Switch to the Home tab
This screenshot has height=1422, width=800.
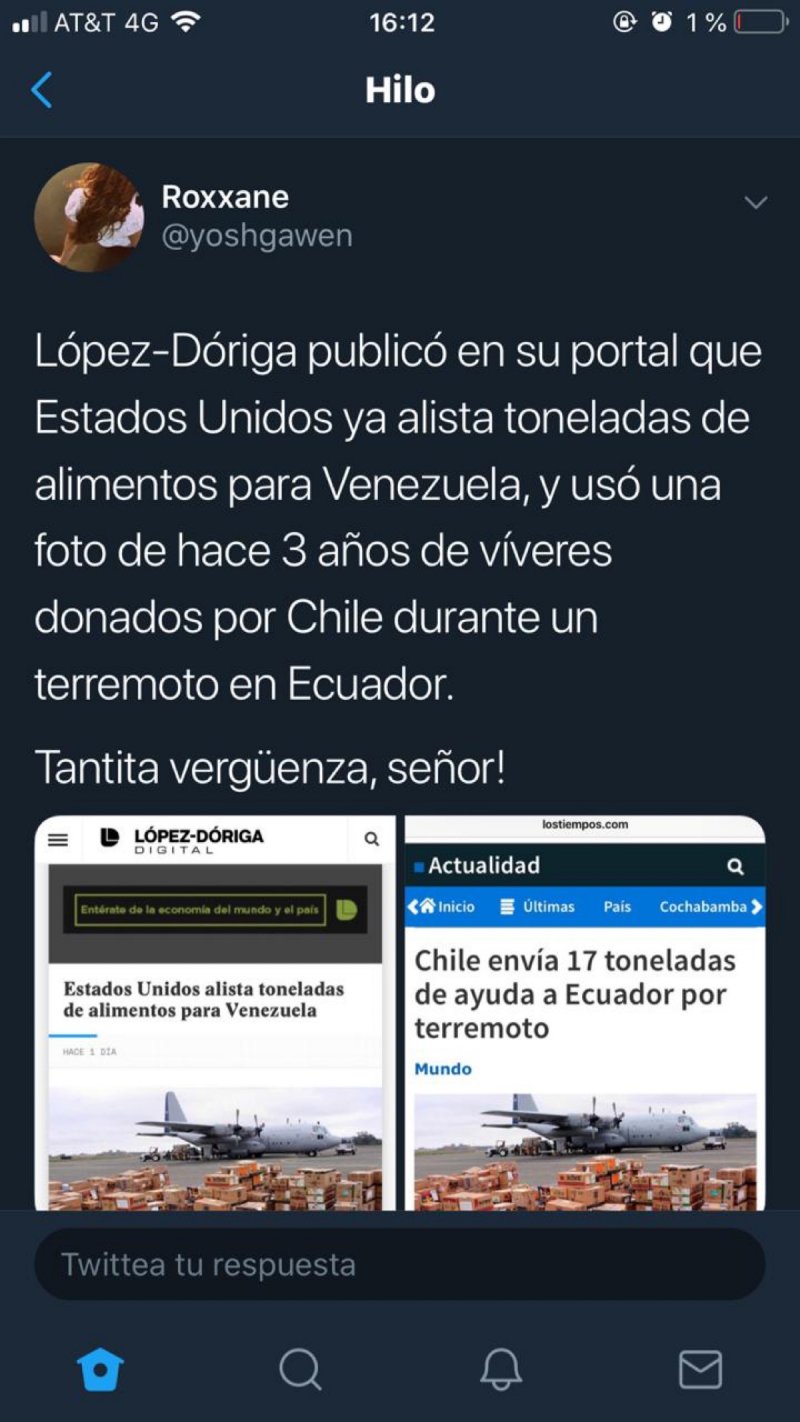tap(100, 1369)
